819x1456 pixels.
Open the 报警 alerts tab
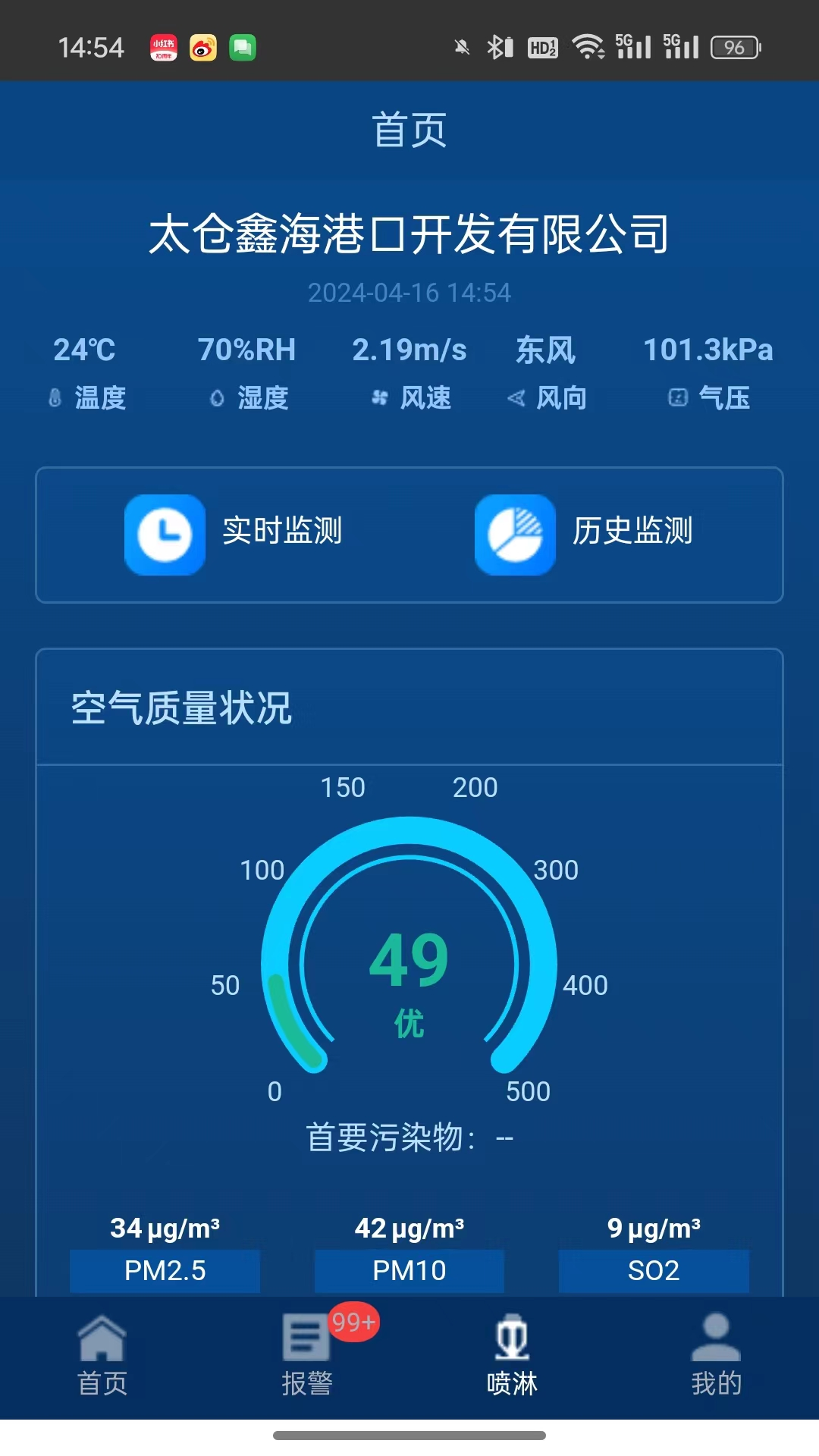point(307,1357)
